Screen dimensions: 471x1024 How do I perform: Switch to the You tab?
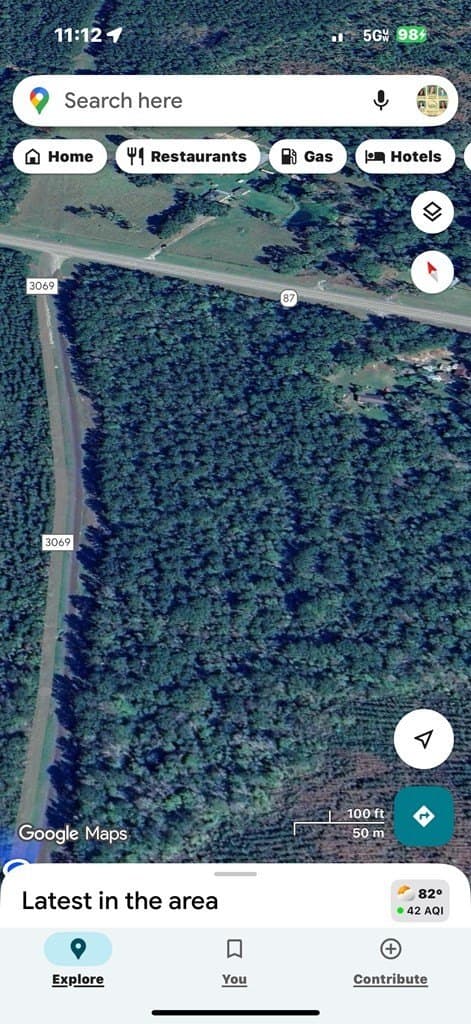[x=235, y=960]
